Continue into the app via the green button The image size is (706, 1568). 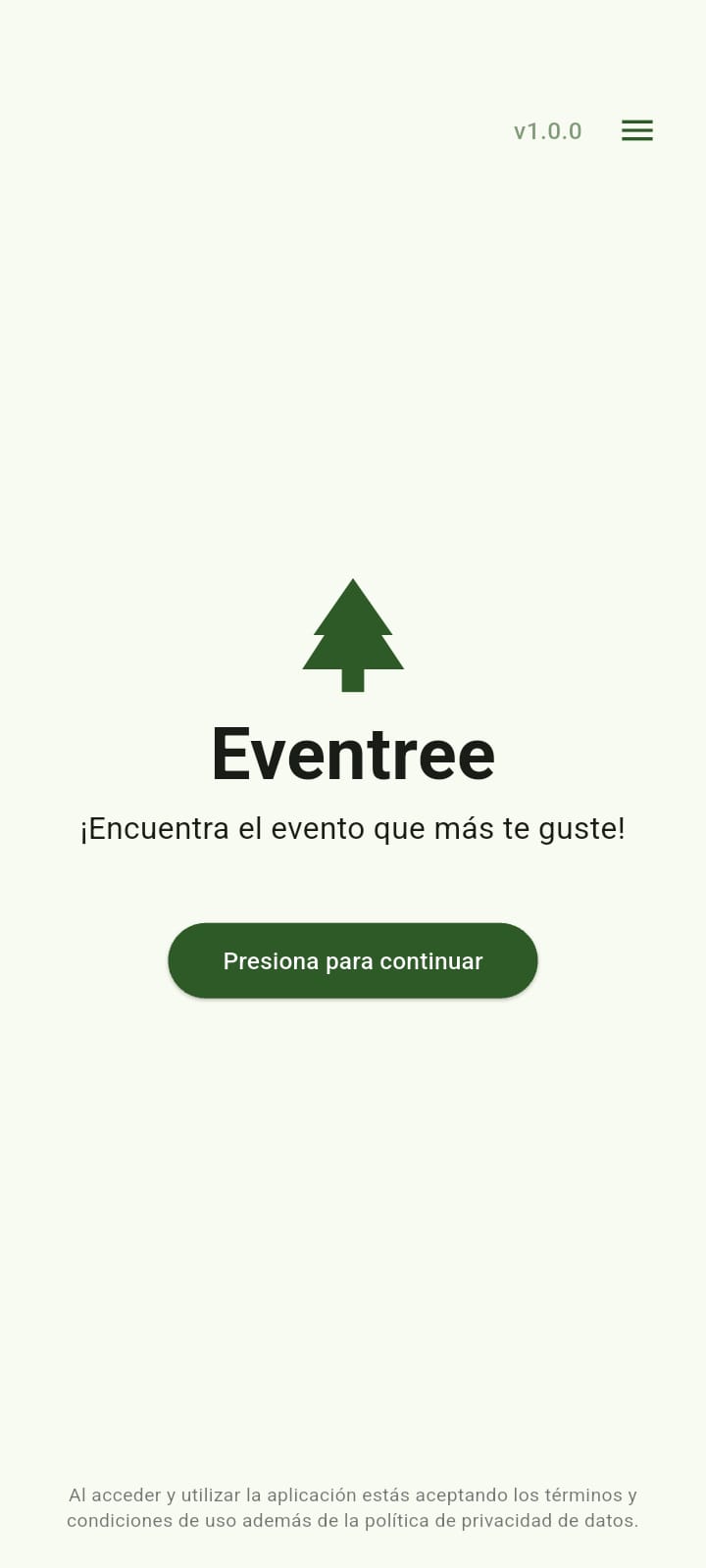[x=352, y=960]
